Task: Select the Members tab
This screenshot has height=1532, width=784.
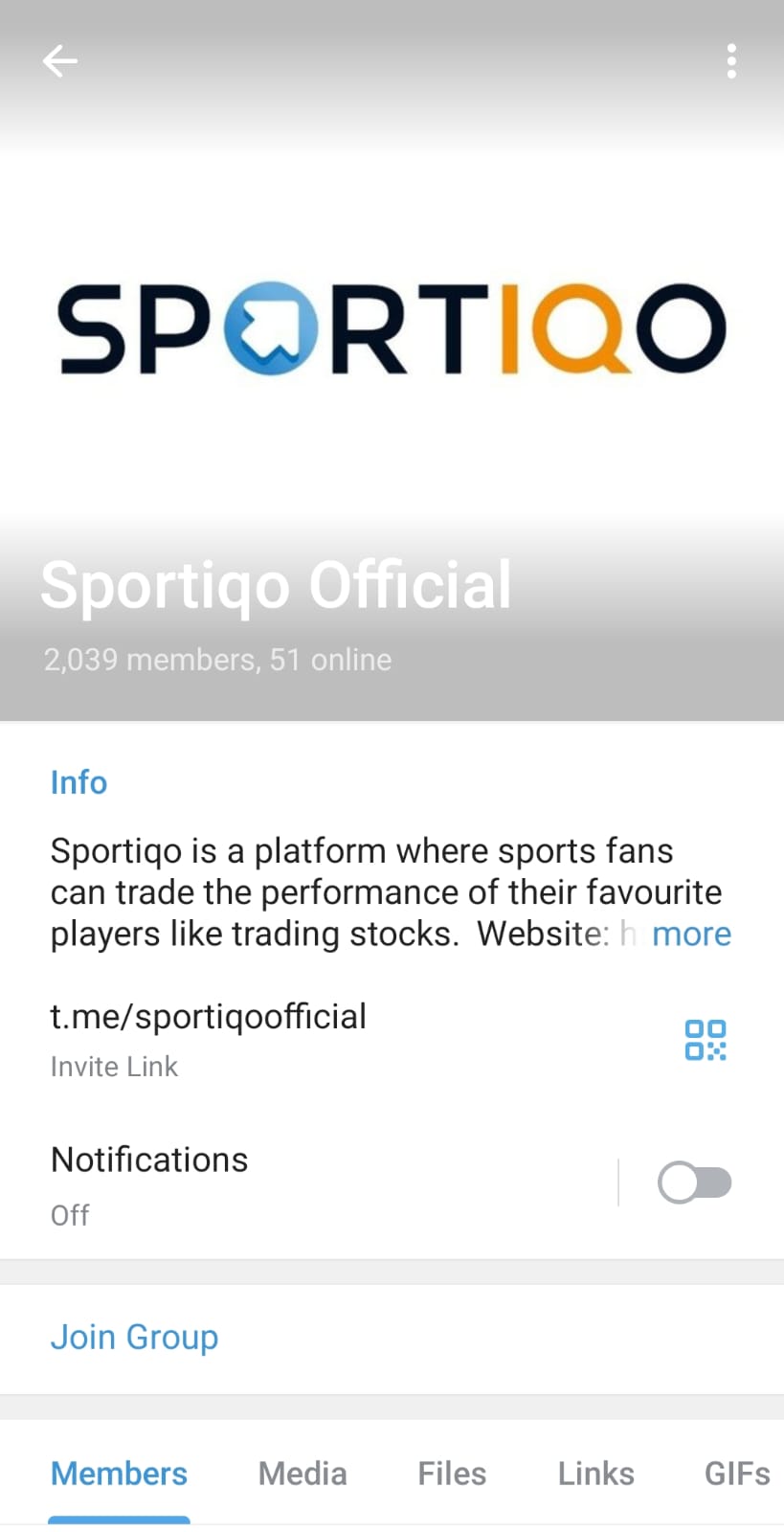Action: [x=119, y=1474]
